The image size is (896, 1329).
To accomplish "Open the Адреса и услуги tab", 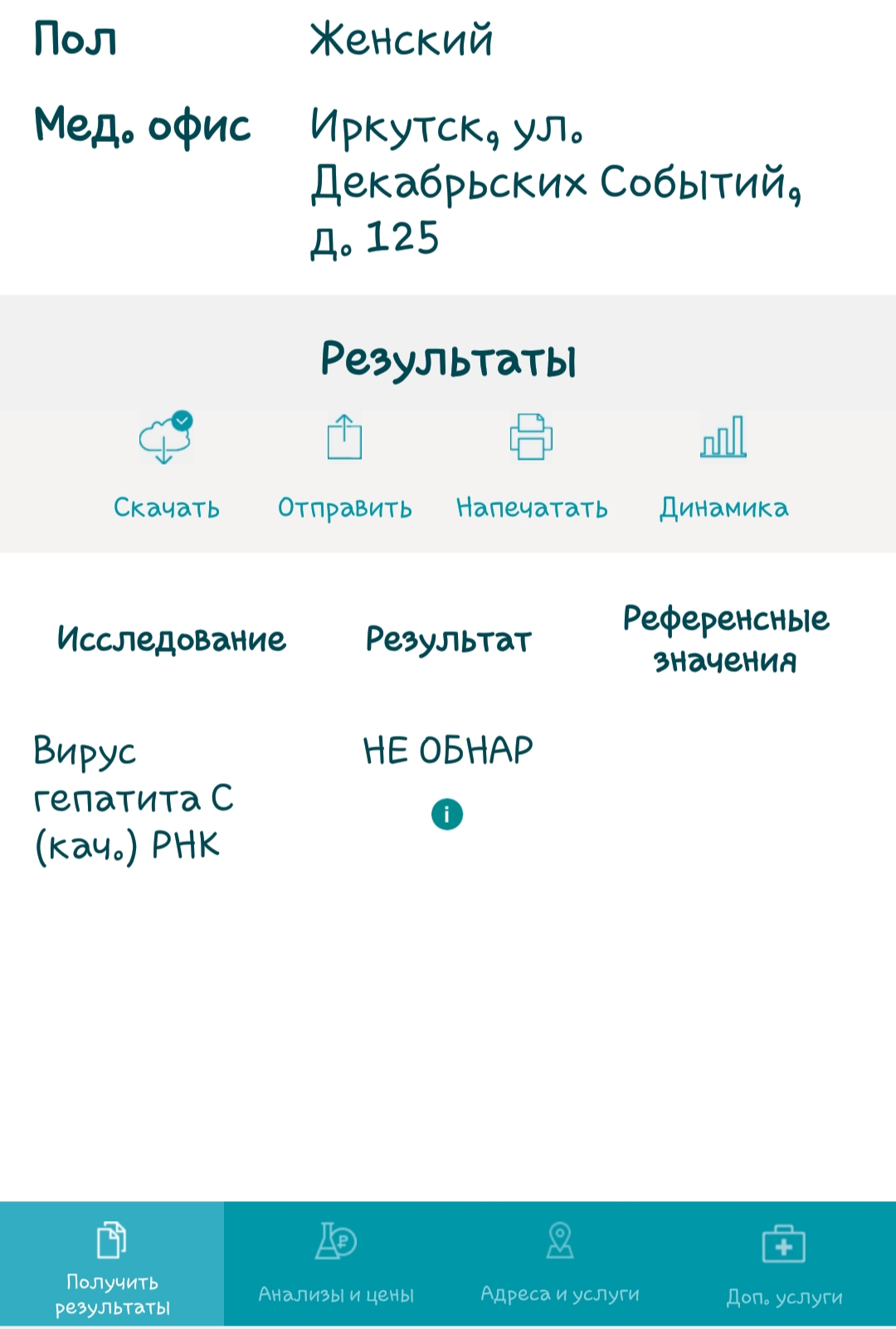I will [560, 1265].
